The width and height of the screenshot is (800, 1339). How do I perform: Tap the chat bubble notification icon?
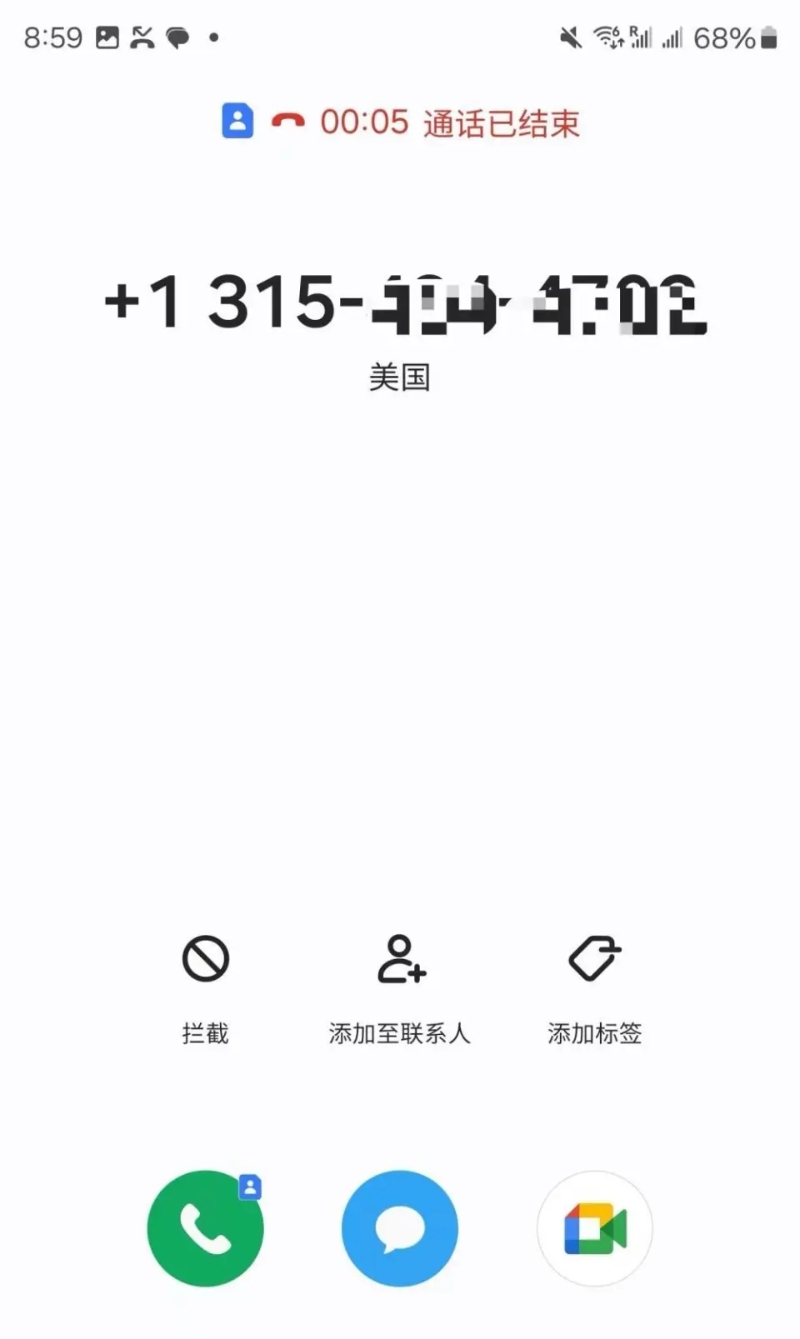pos(178,38)
